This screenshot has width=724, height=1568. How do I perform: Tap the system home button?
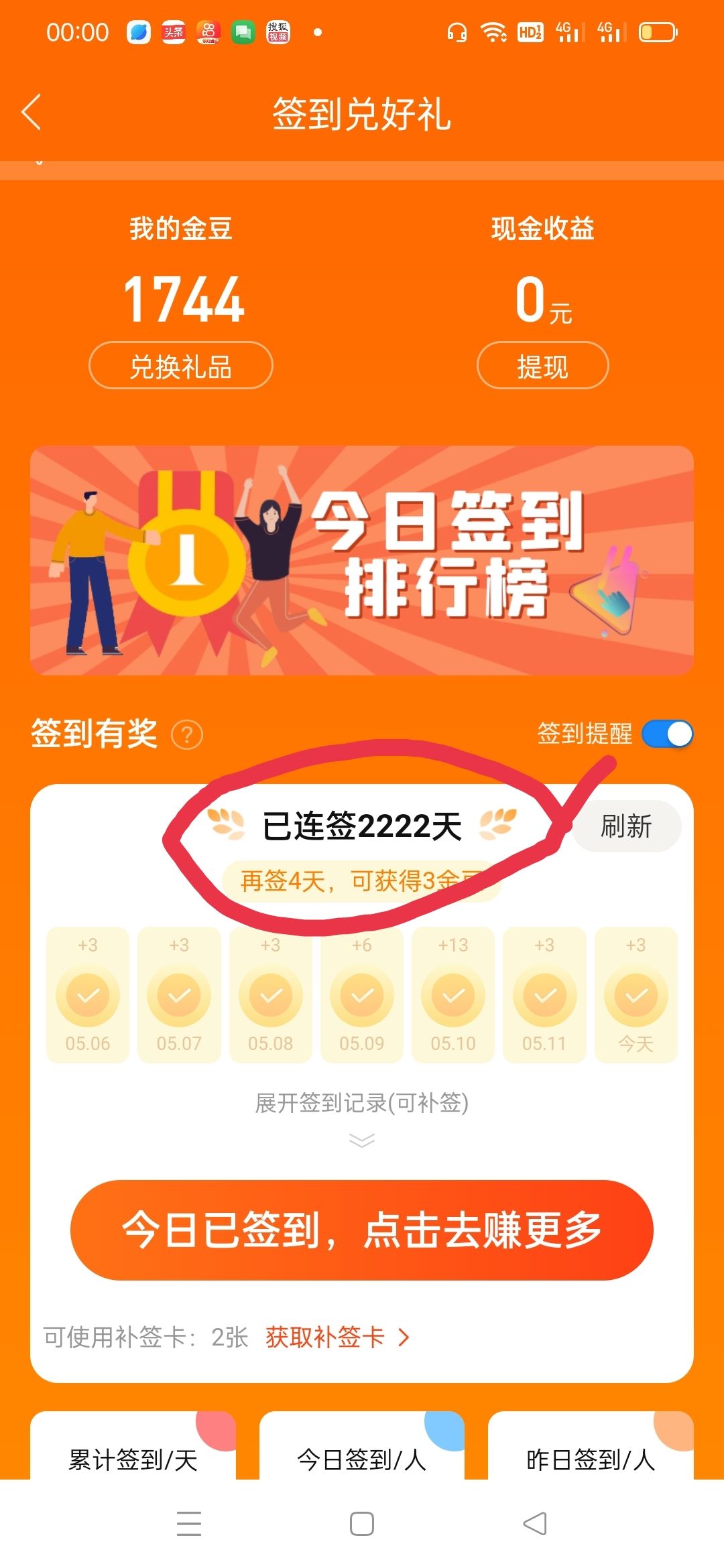tap(362, 1524)
